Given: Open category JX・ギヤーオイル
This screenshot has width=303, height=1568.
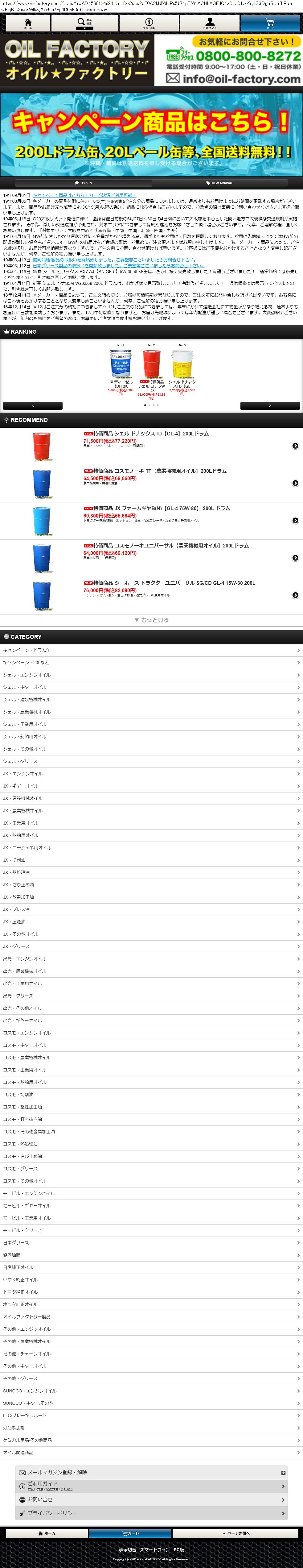Looking at the screenshot, I should 152,786.
